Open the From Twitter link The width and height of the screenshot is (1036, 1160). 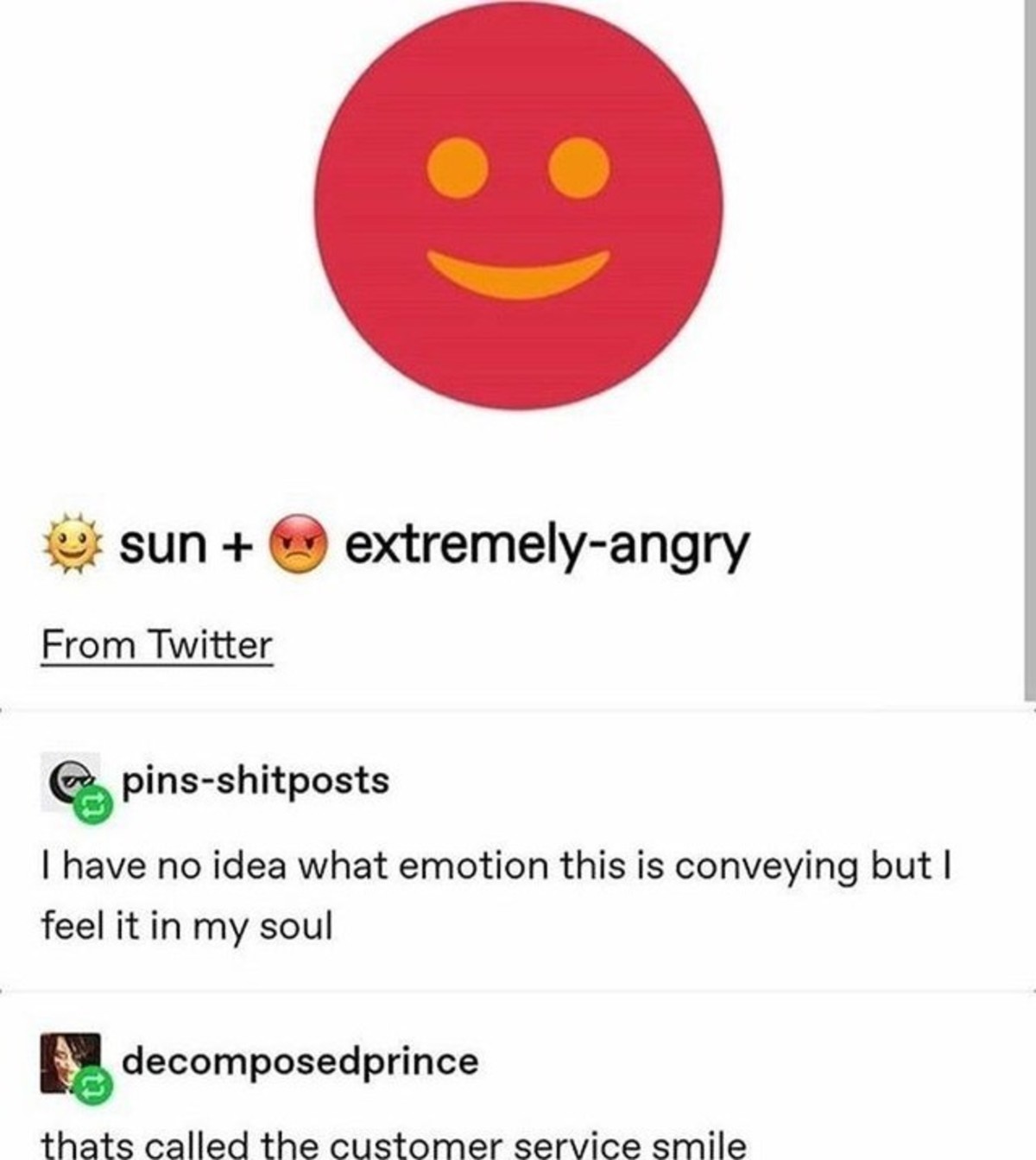pyautogui.click(x=156, y=645)
